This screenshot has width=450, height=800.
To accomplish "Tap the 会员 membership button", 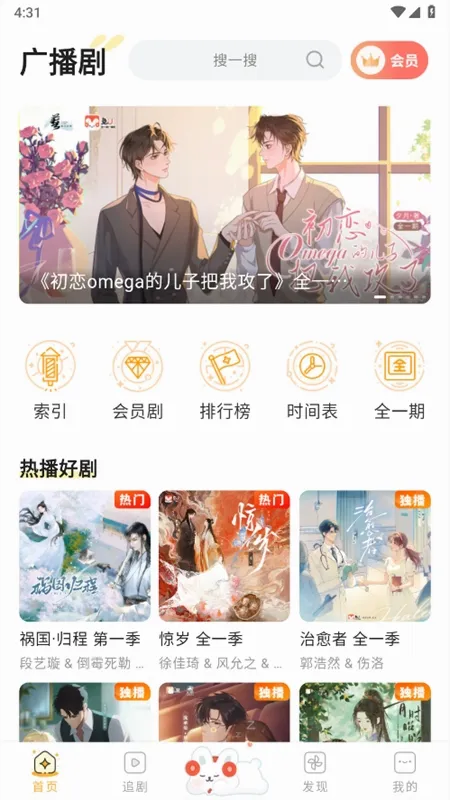I will click(x=389, y=60).
